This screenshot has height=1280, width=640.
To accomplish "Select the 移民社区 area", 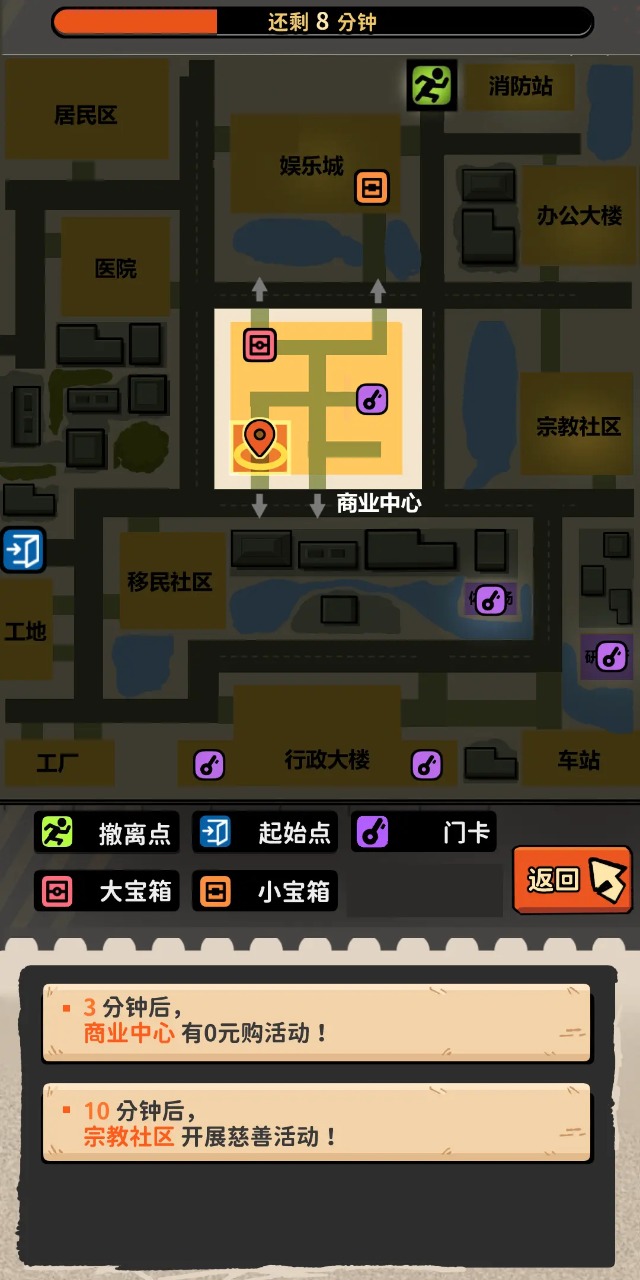I will (x=170, y=581).
